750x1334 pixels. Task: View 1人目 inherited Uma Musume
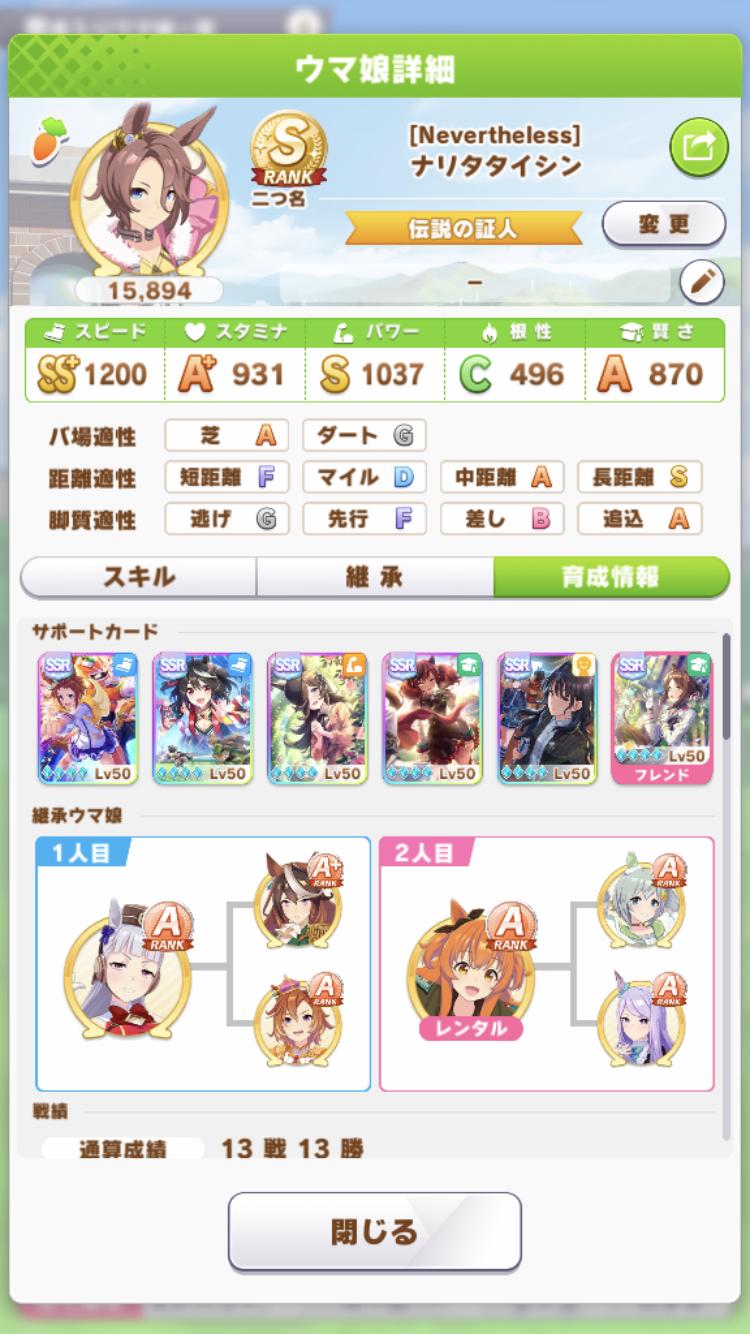point(128,970)
